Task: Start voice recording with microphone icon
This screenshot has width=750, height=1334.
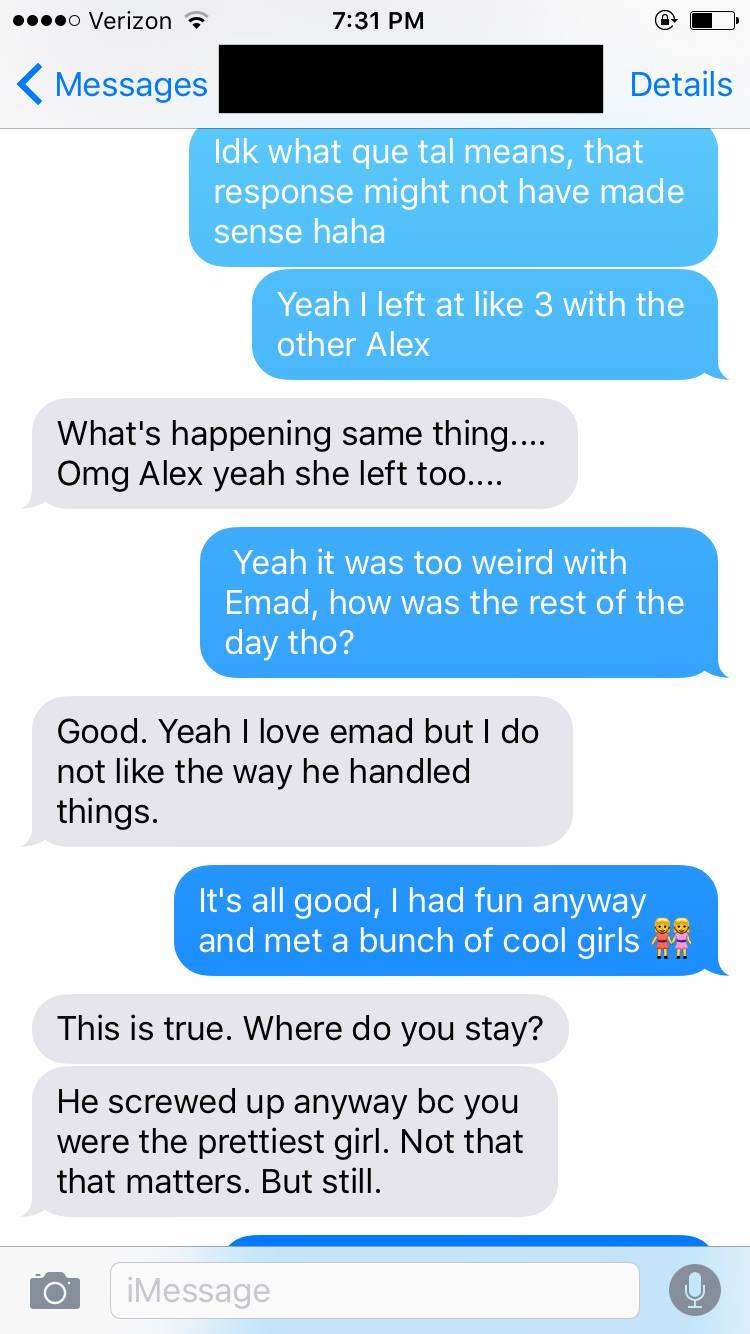Action: [694, 1290]
